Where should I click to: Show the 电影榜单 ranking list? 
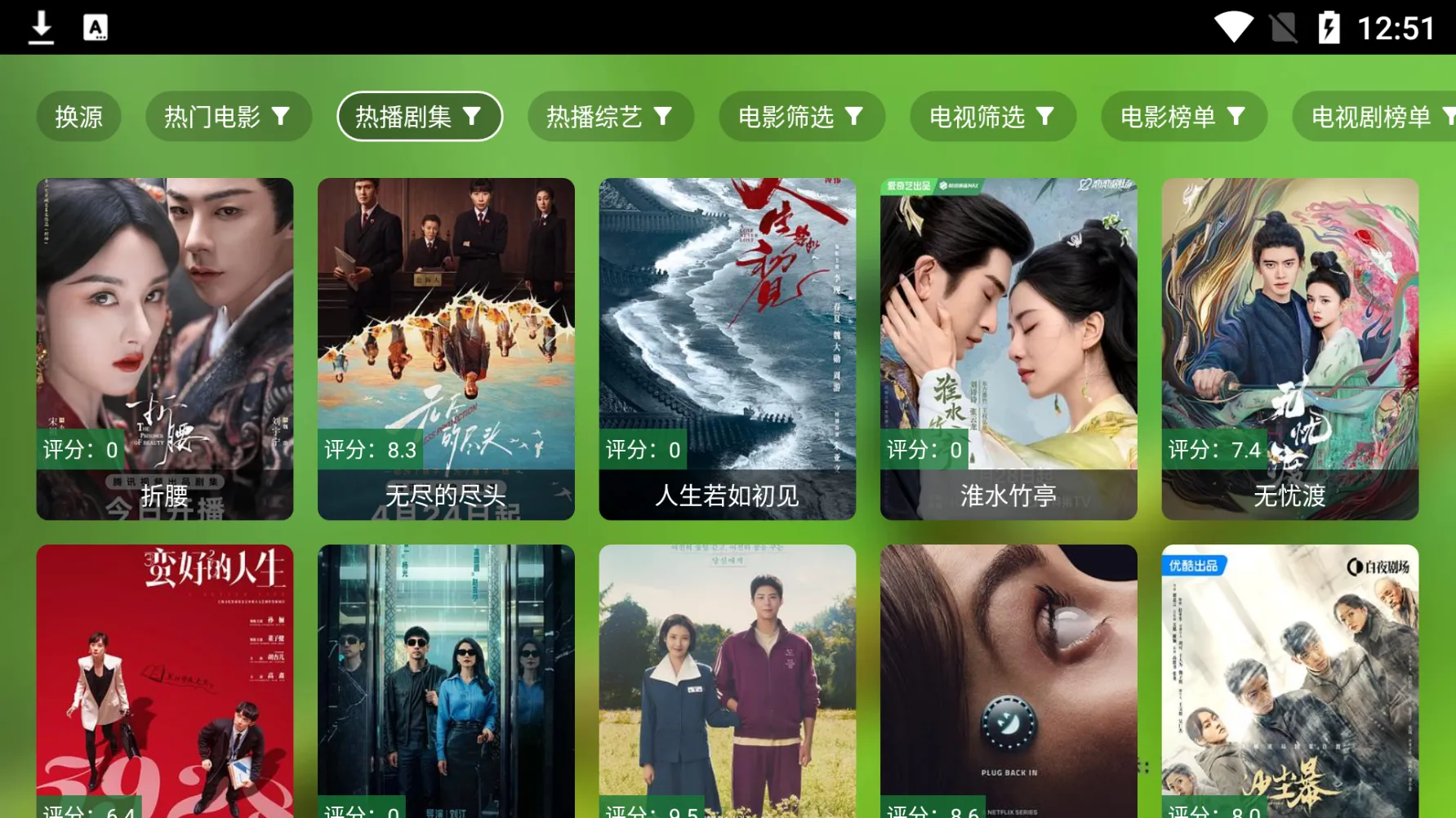(1183, 117)
